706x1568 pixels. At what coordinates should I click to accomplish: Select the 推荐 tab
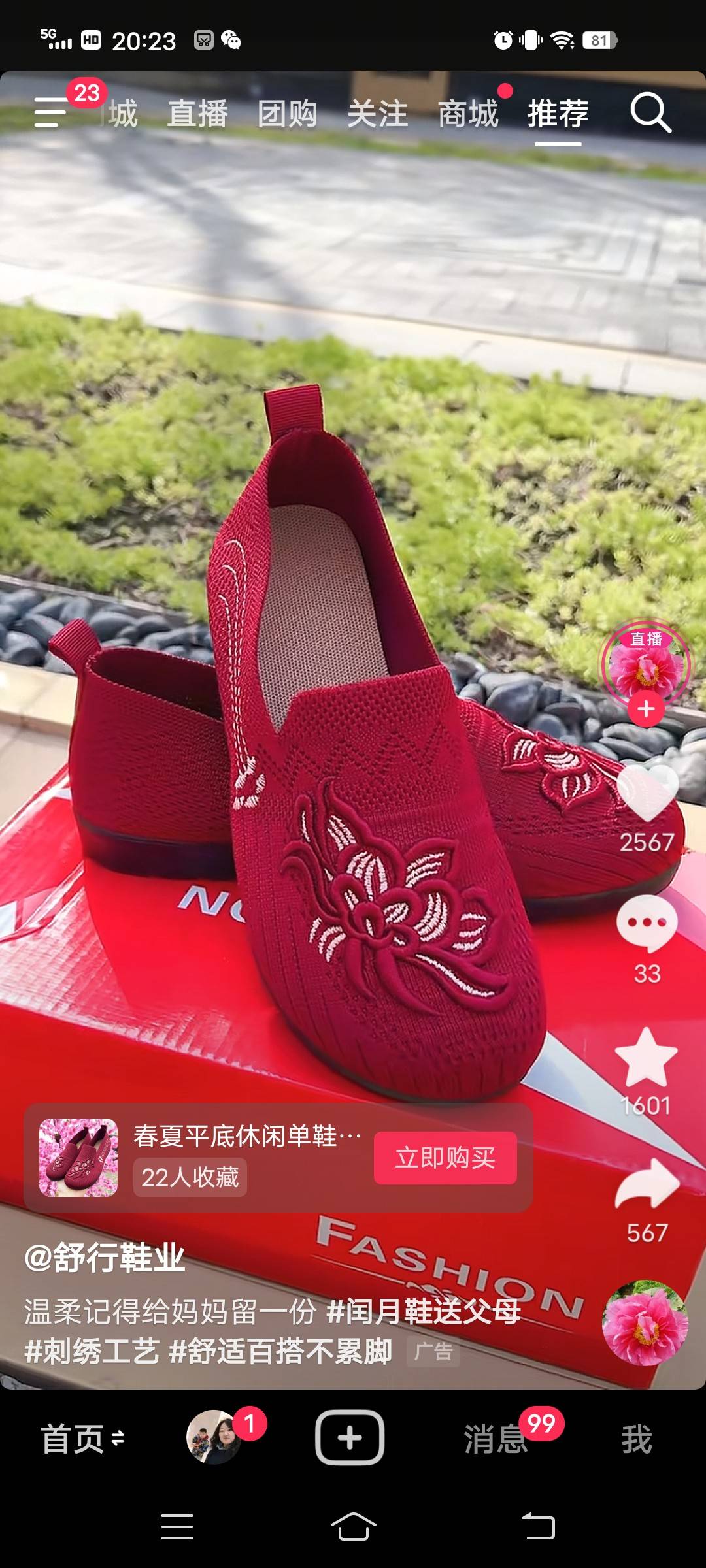[x=558, y=114]
